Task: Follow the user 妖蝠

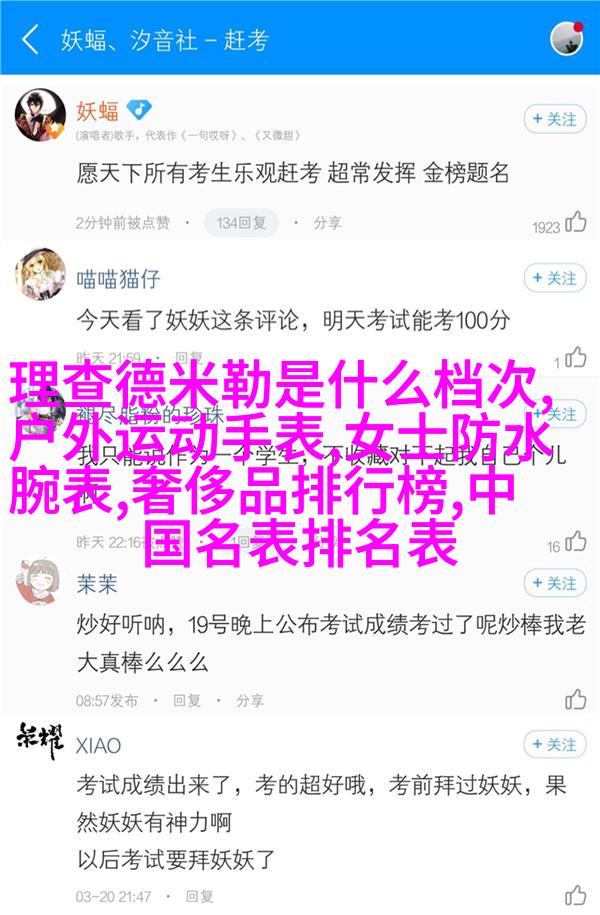Action: [x=554, y=120]
